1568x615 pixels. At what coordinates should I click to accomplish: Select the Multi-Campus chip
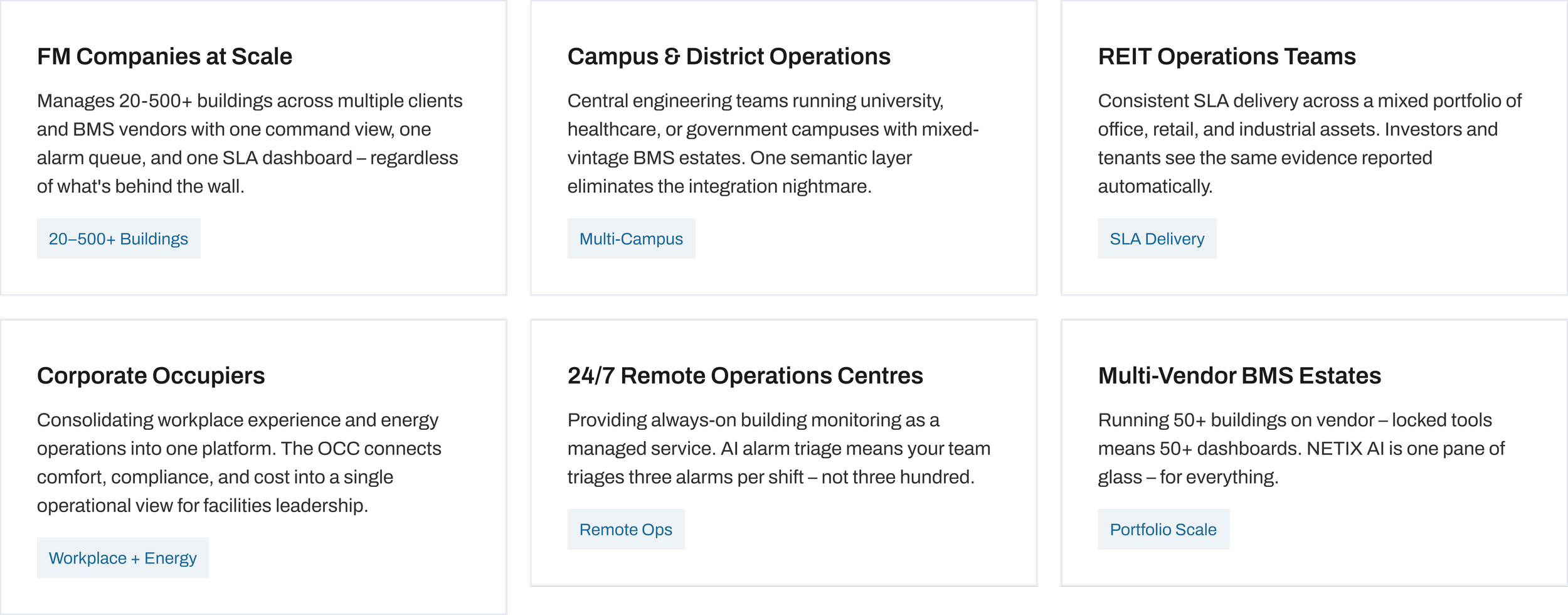(631, 238)
